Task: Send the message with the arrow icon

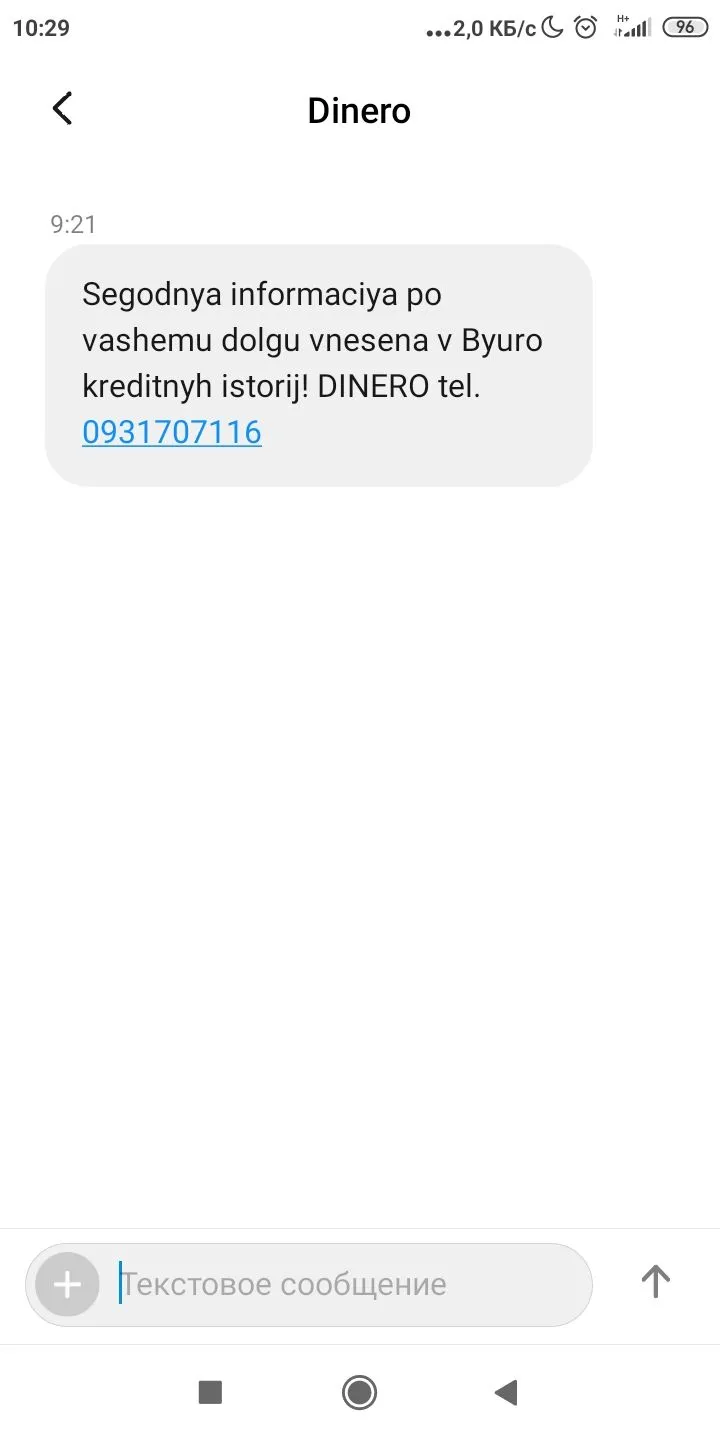Action: (x=655, y=1281)
